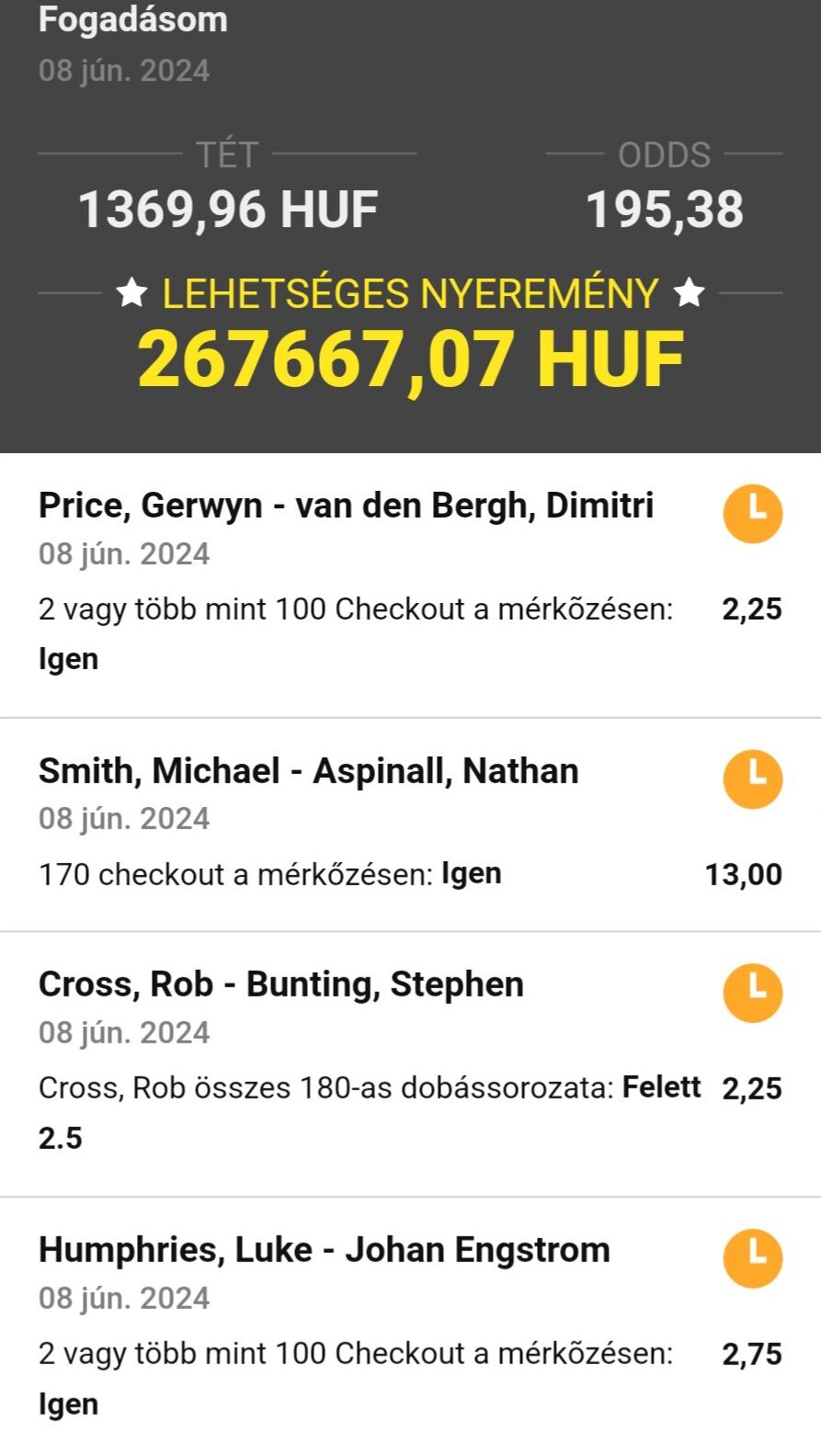This screenshot has height=1456, width=821.
Task: Select the Humphries – Engstrom match row
Action: coord(325,1250)
